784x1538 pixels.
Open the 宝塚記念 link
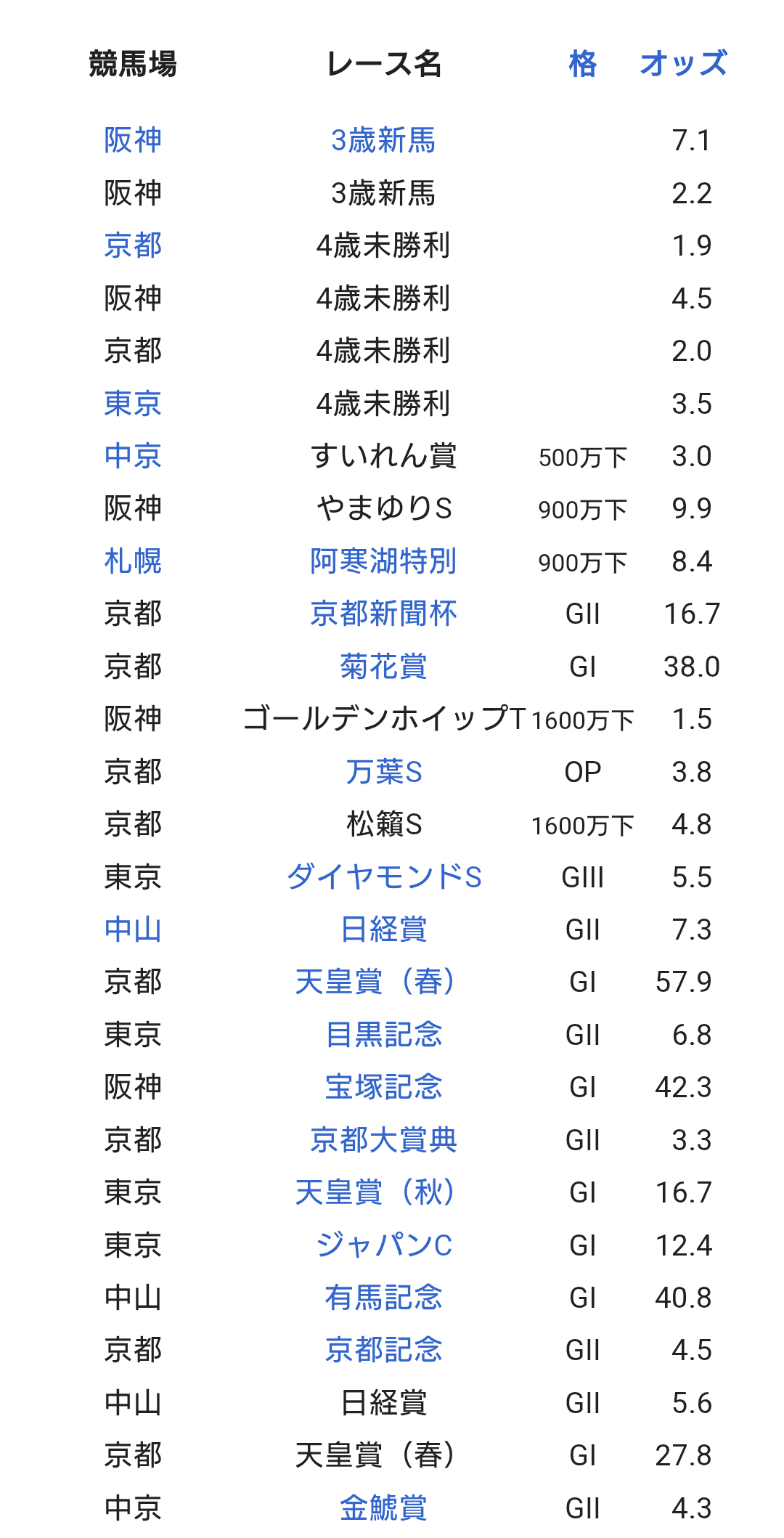383,1087
